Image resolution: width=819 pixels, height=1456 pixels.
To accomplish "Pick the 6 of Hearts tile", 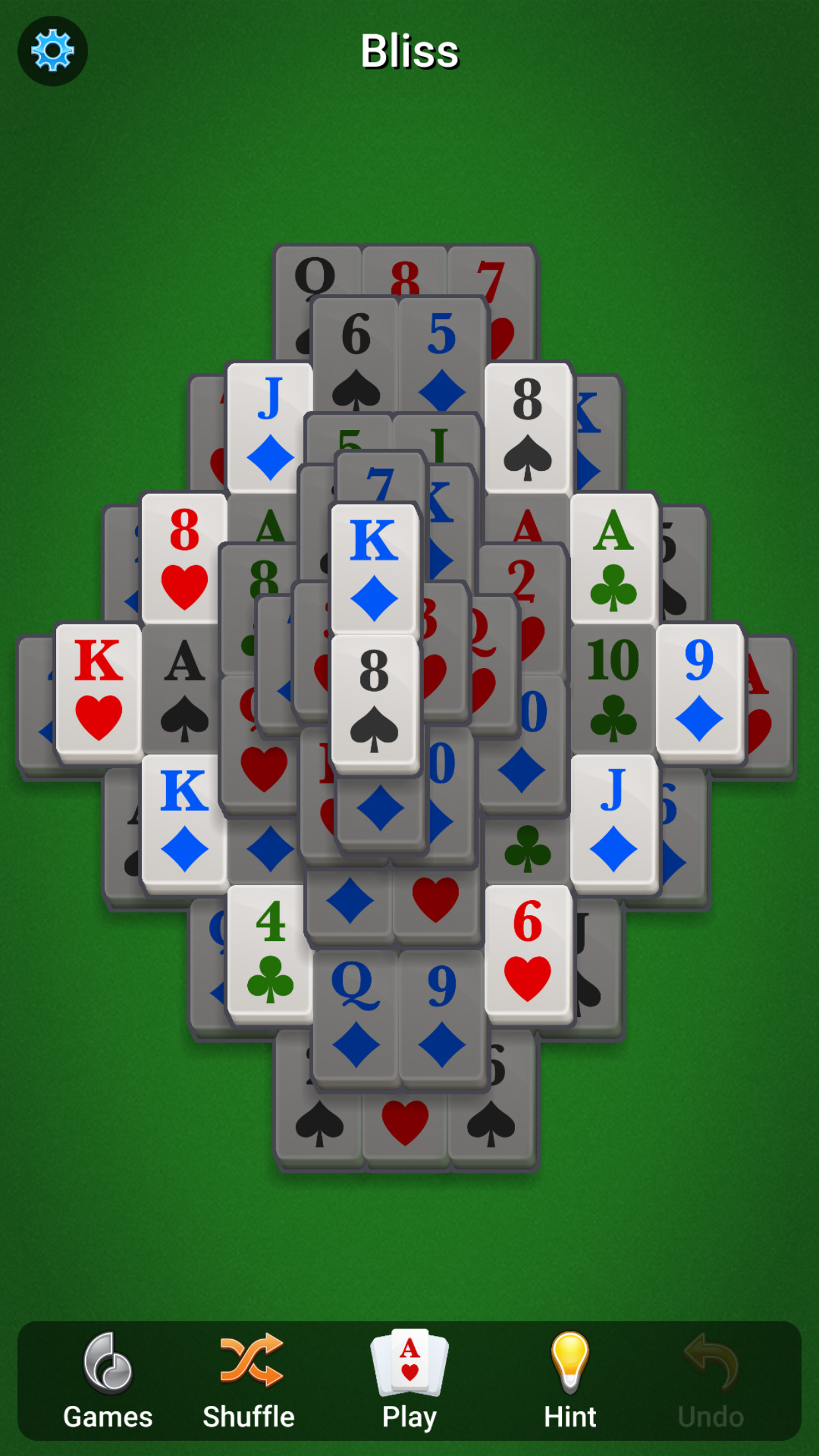I will point(528,950).
